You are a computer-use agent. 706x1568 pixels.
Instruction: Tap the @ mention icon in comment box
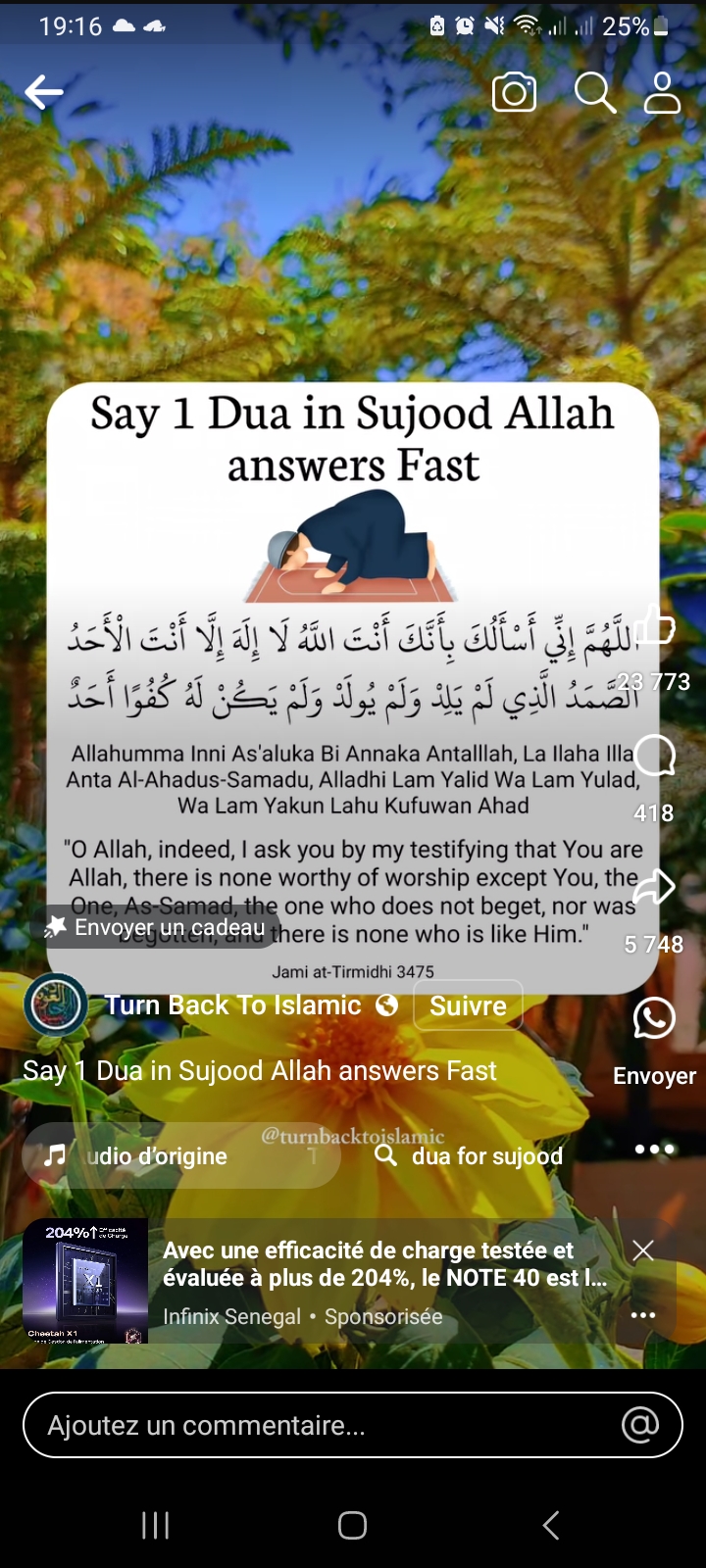640,1425
